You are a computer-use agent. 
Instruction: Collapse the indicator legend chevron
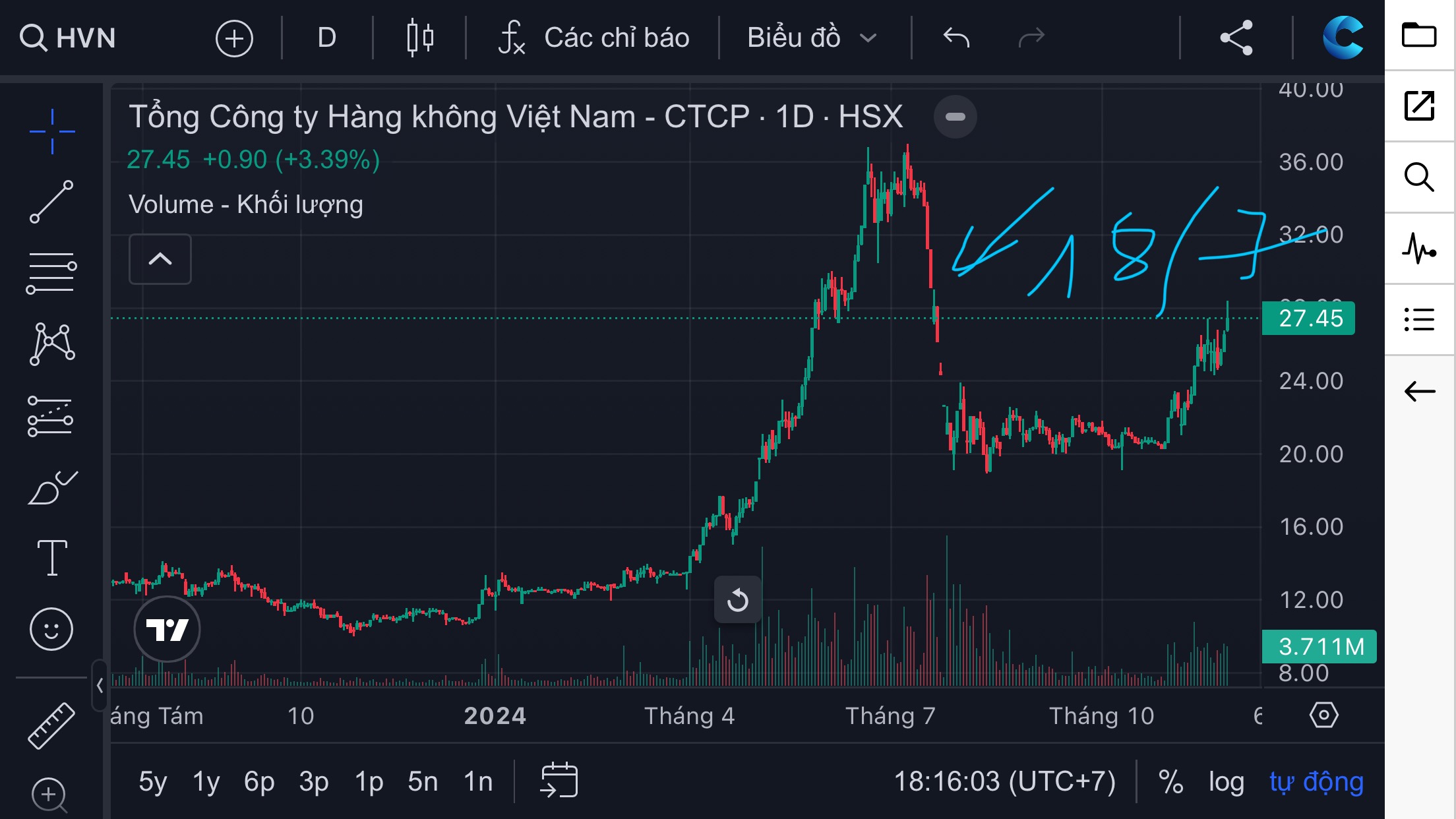coord(160,259)
